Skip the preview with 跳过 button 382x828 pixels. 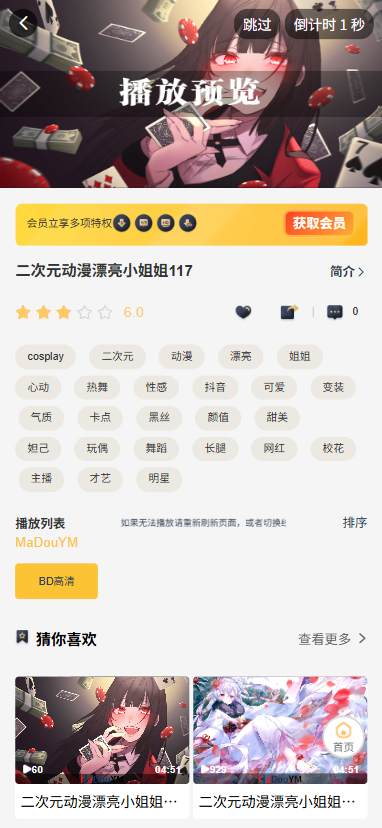coord(257,24)
